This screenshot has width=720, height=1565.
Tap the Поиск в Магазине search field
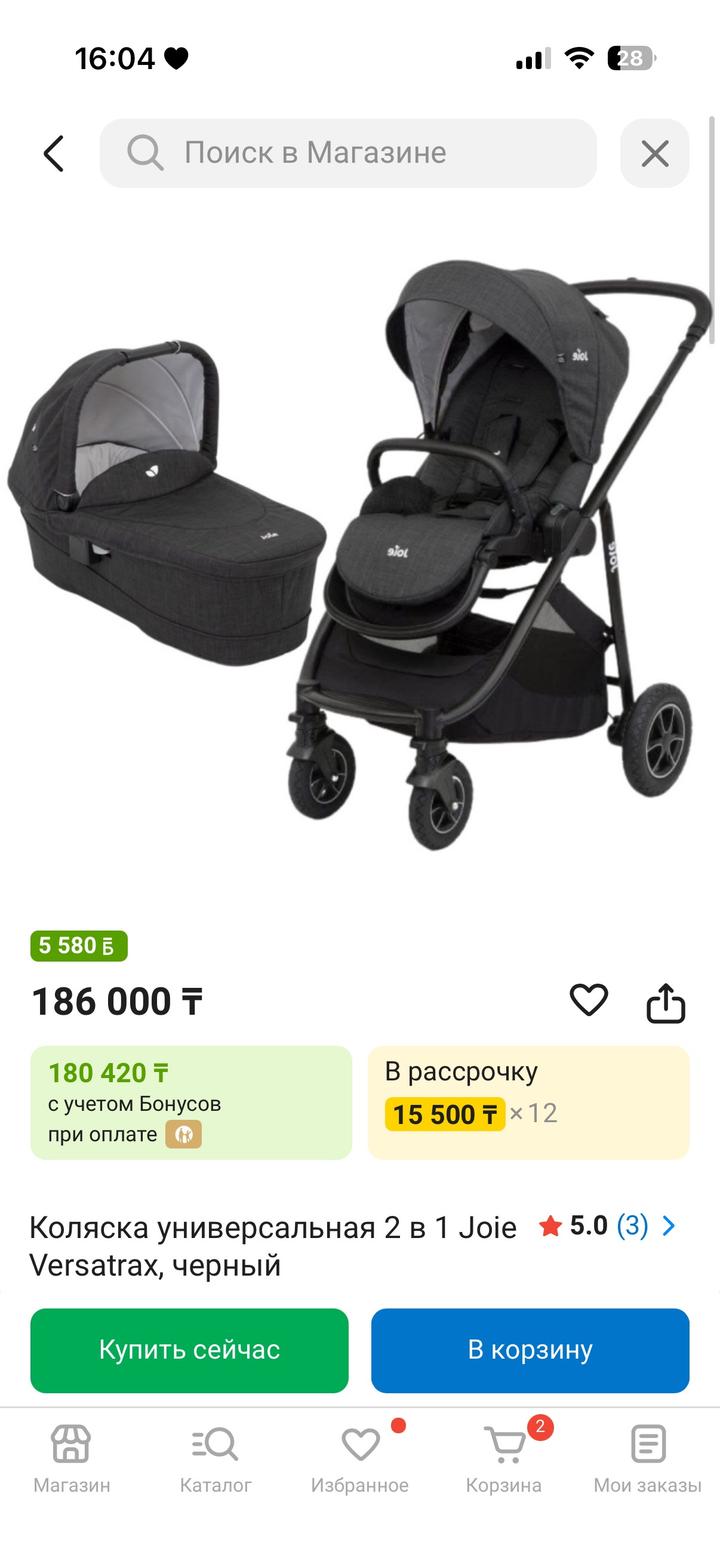(348, 153)
